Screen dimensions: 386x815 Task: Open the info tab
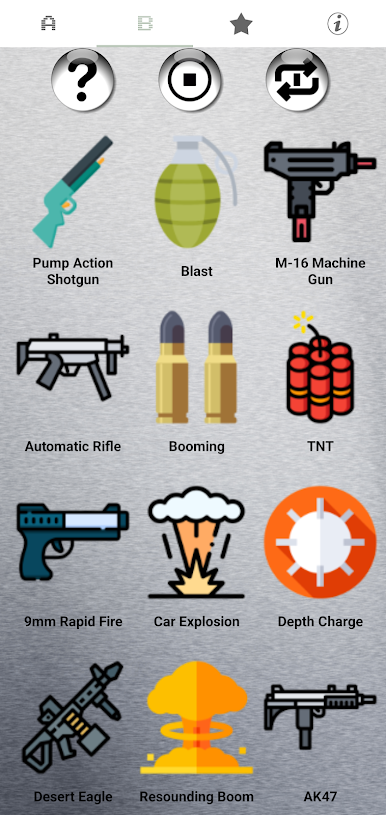(x=338, y=23)
